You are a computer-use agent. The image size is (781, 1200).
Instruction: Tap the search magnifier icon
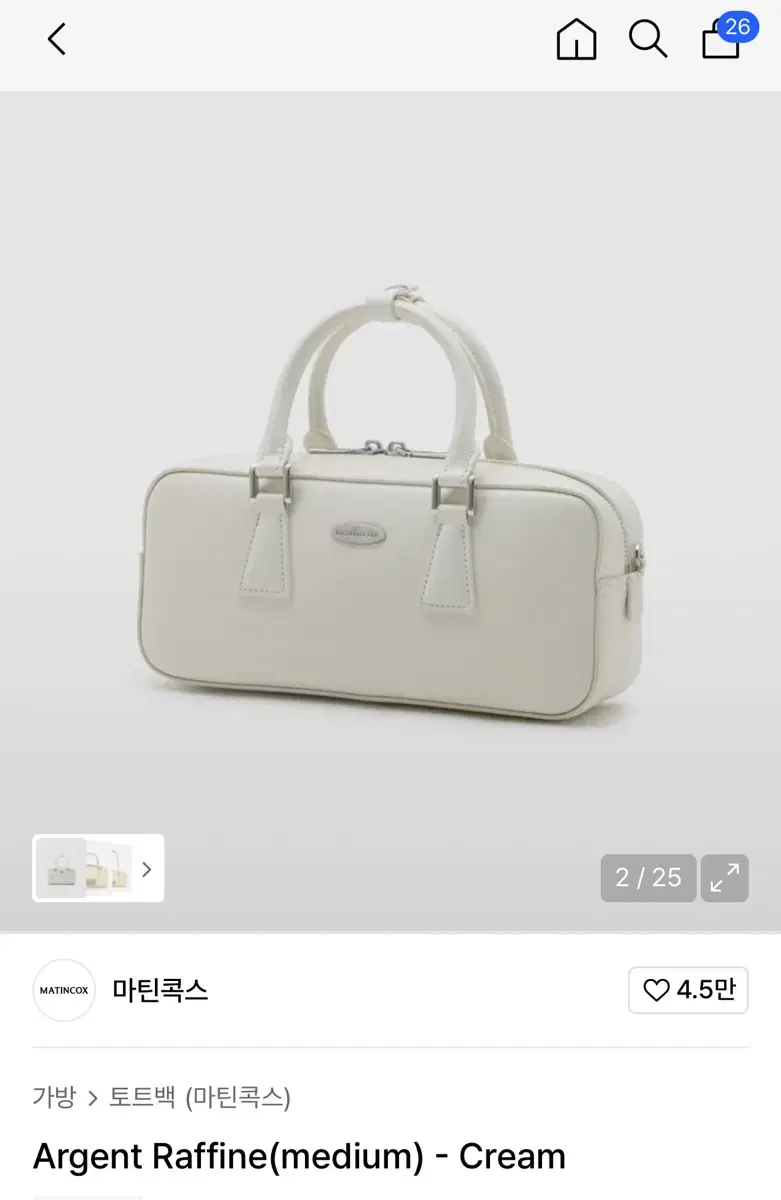pos(648,41)
